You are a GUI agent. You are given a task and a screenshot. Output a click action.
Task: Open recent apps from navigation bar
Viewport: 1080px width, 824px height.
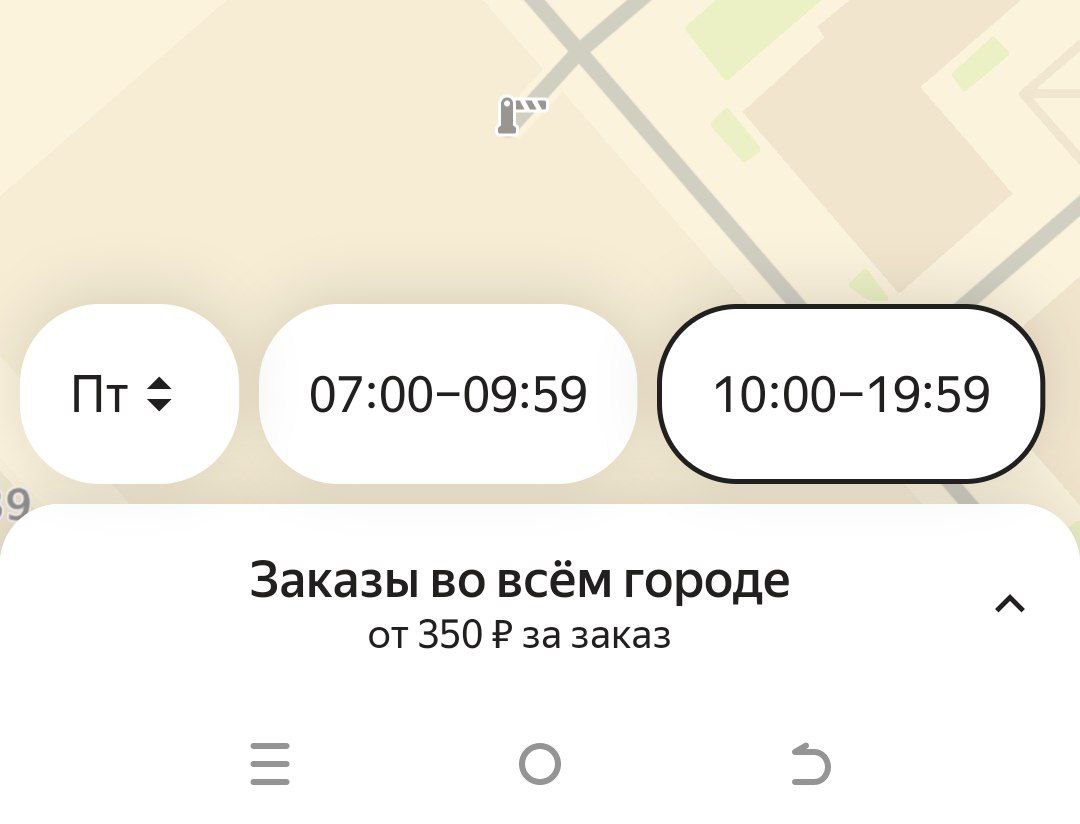(x=270, y=765)
